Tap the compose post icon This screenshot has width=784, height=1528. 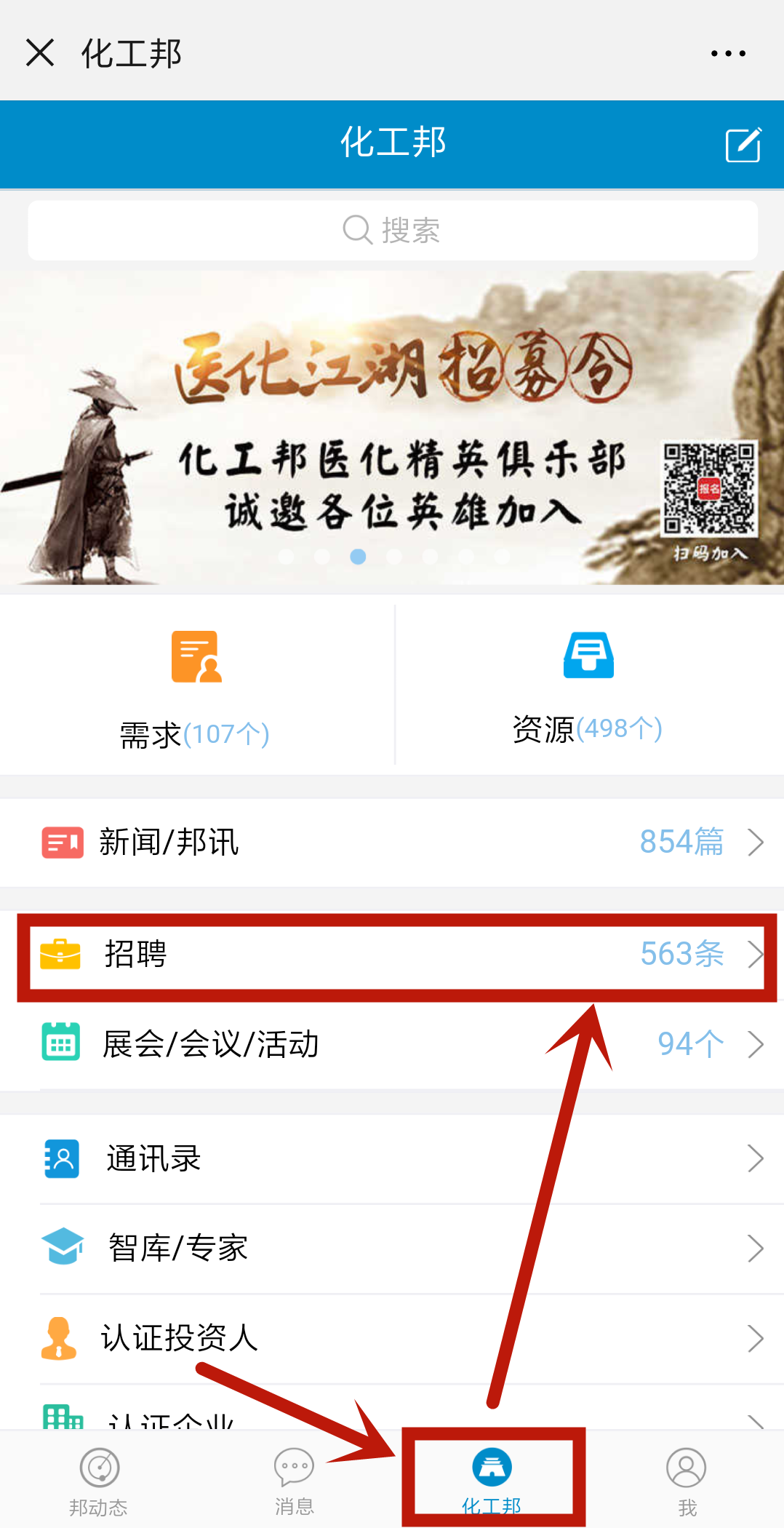coord(743,145)
